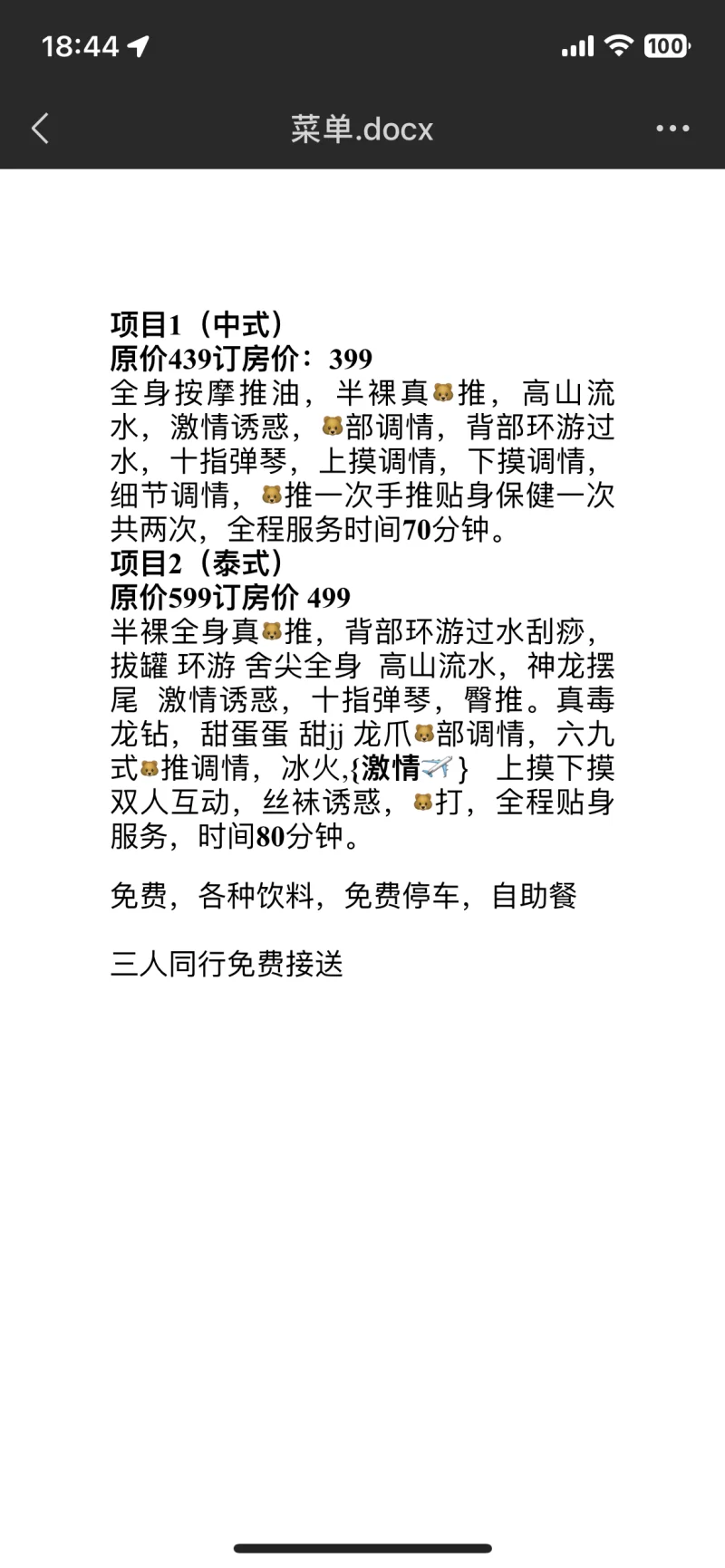Go back from the 菜单.docx viewer
Screen dimensions: 725x1568
[40, 129]
